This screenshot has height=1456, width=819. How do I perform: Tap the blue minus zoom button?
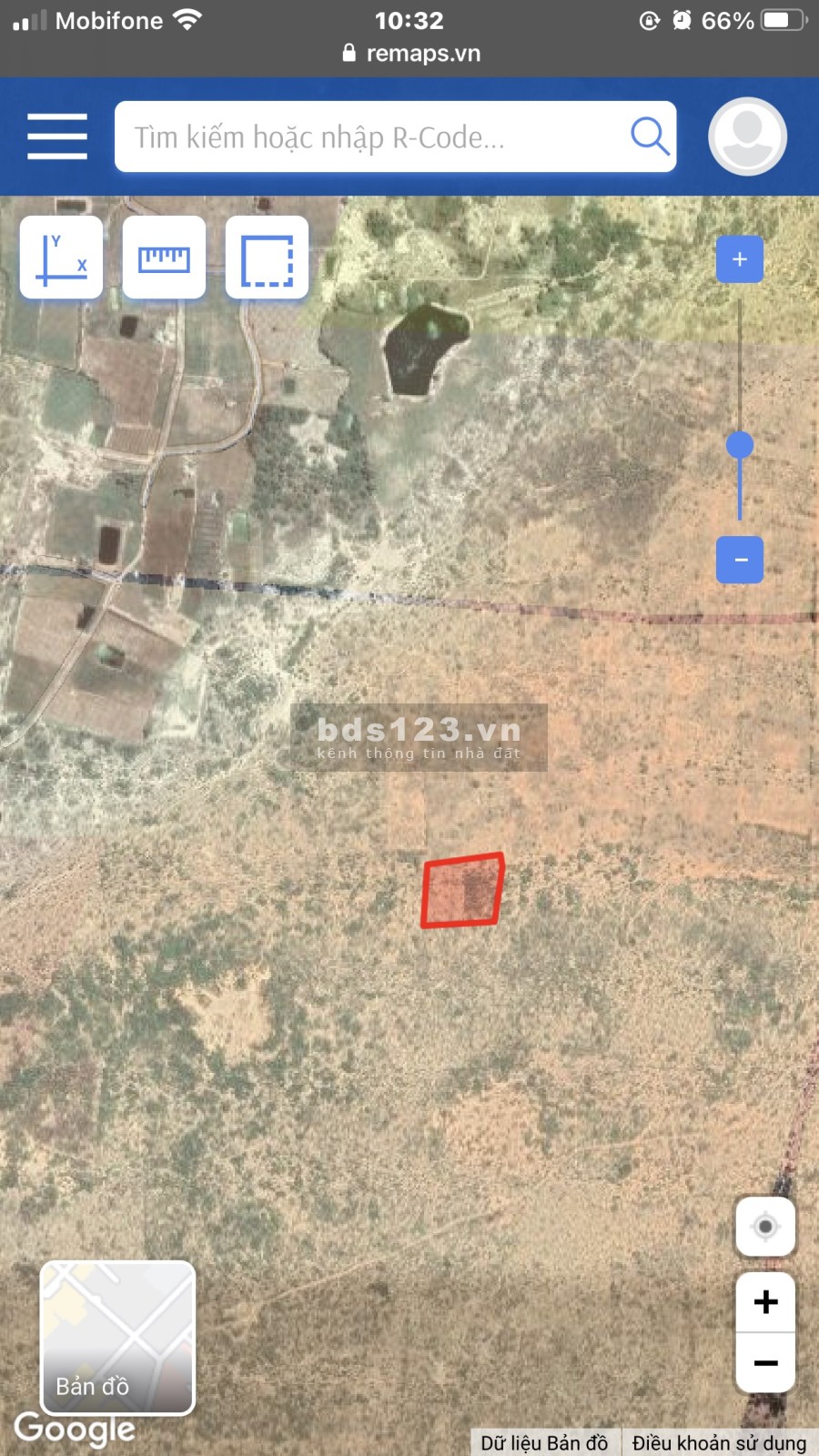[740, 560]
